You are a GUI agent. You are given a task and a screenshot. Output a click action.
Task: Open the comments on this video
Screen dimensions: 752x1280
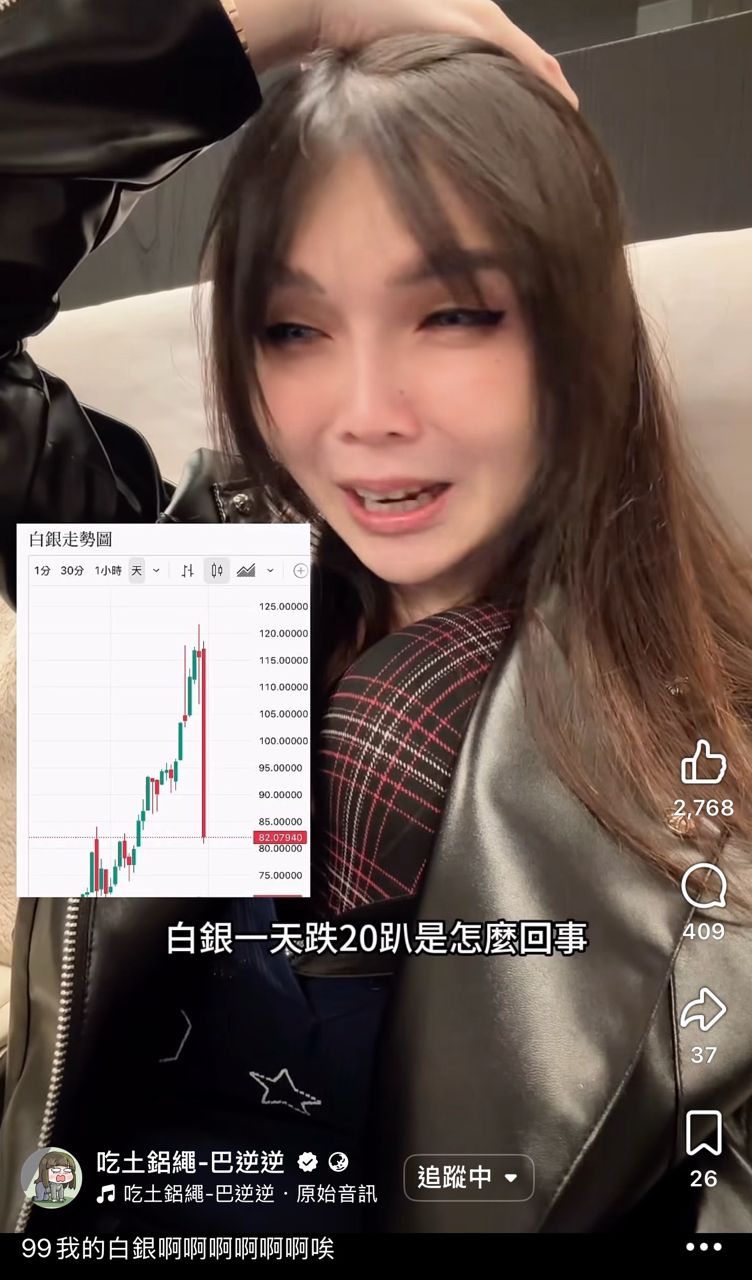click(703, 887)
